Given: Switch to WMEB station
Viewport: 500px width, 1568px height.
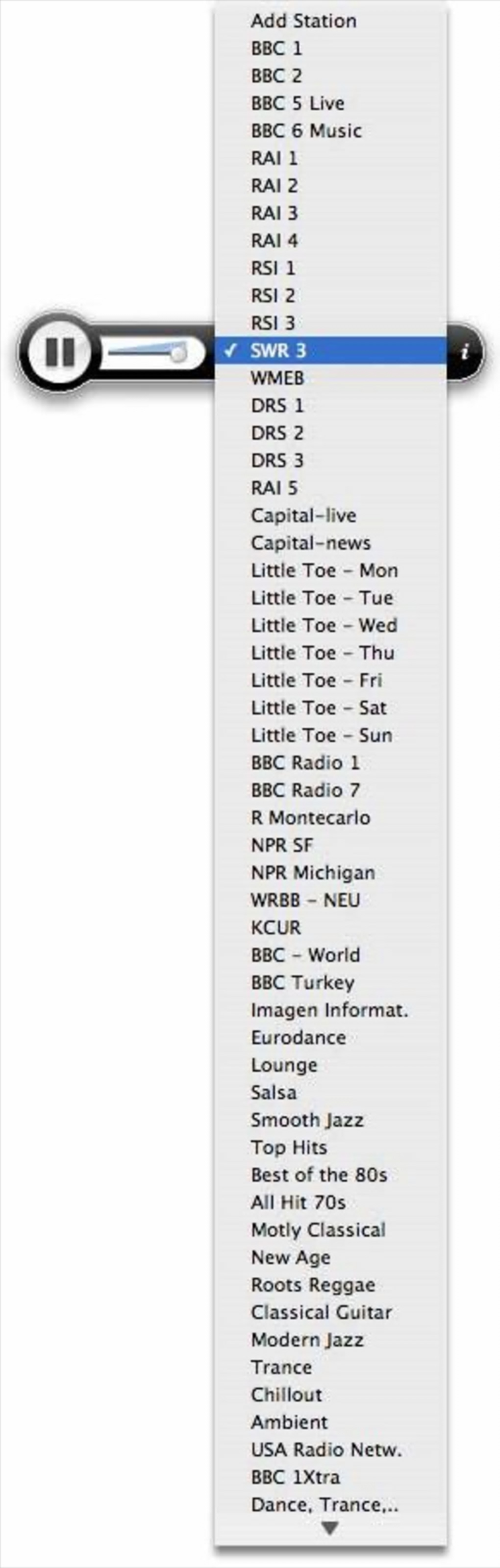Looking at the screenshot, I should click(277, 379).
